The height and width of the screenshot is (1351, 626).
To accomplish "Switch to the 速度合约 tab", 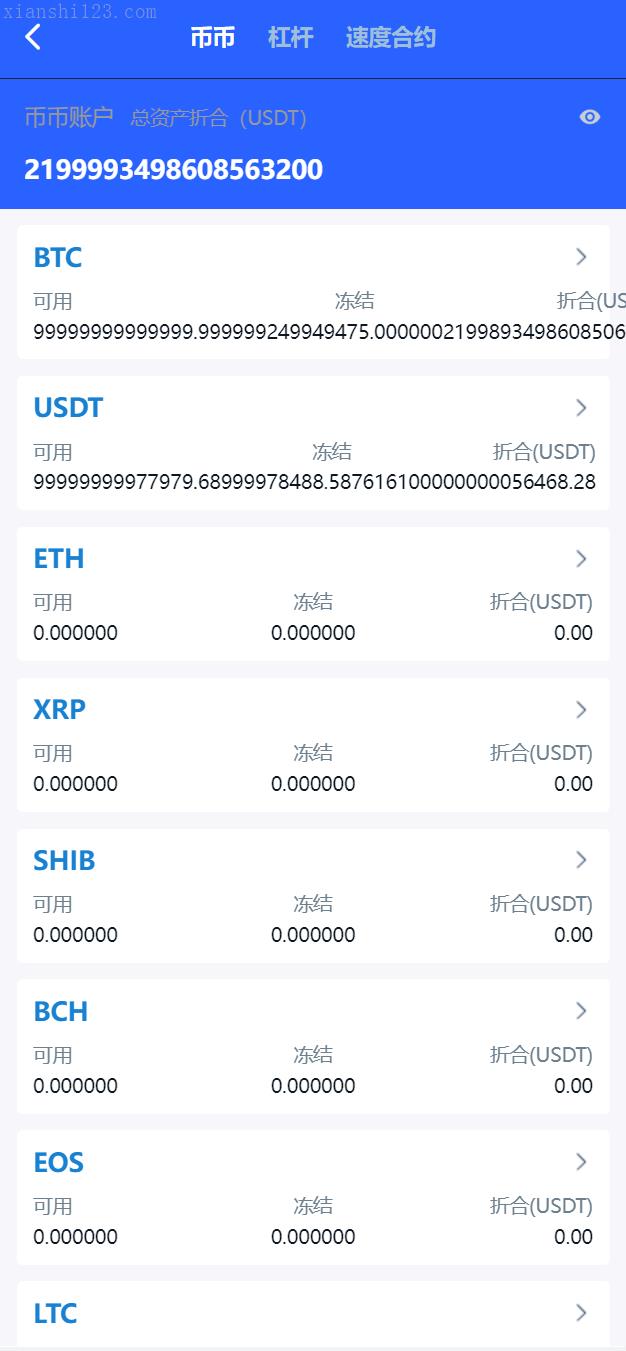I will click(x=390, y=38).
